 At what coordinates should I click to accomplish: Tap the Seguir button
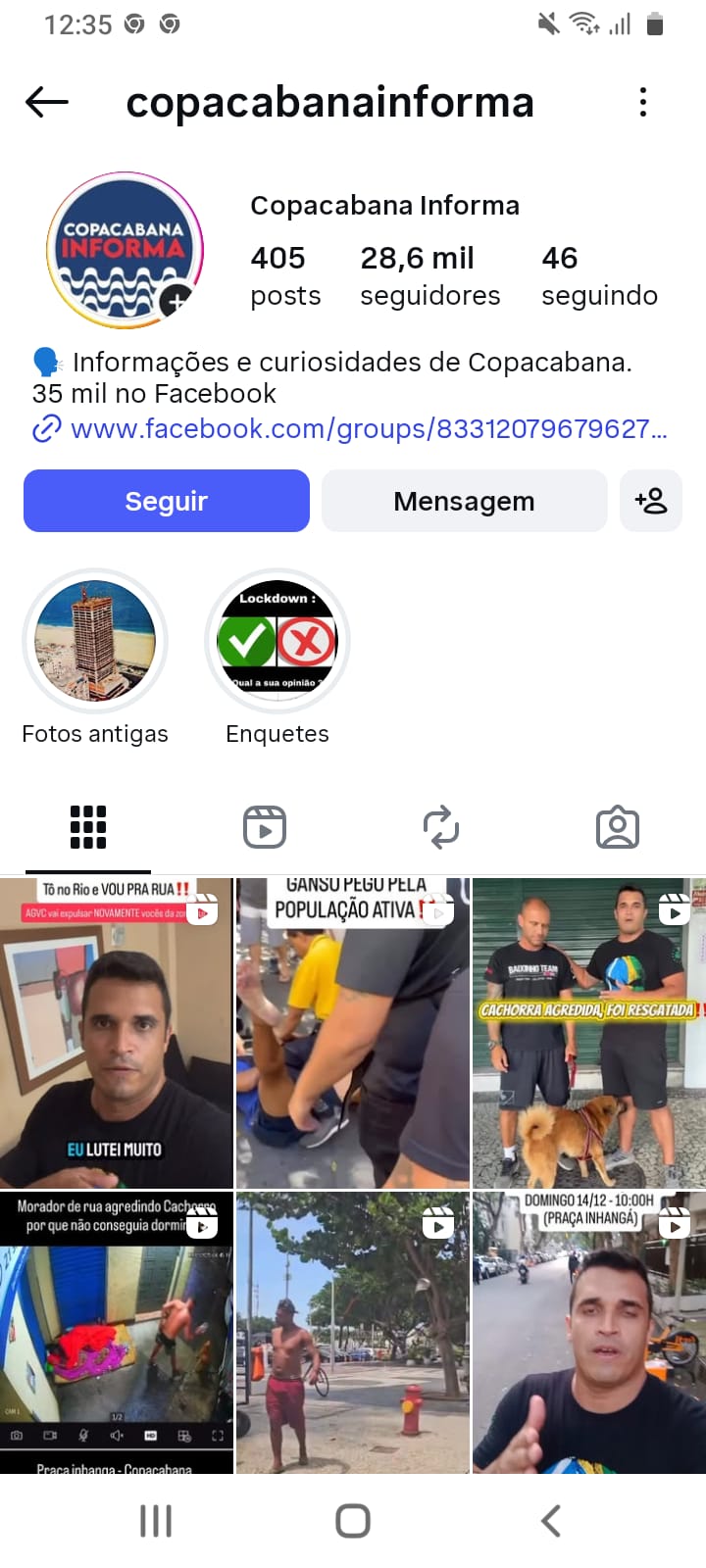click(x=167, y=501)
